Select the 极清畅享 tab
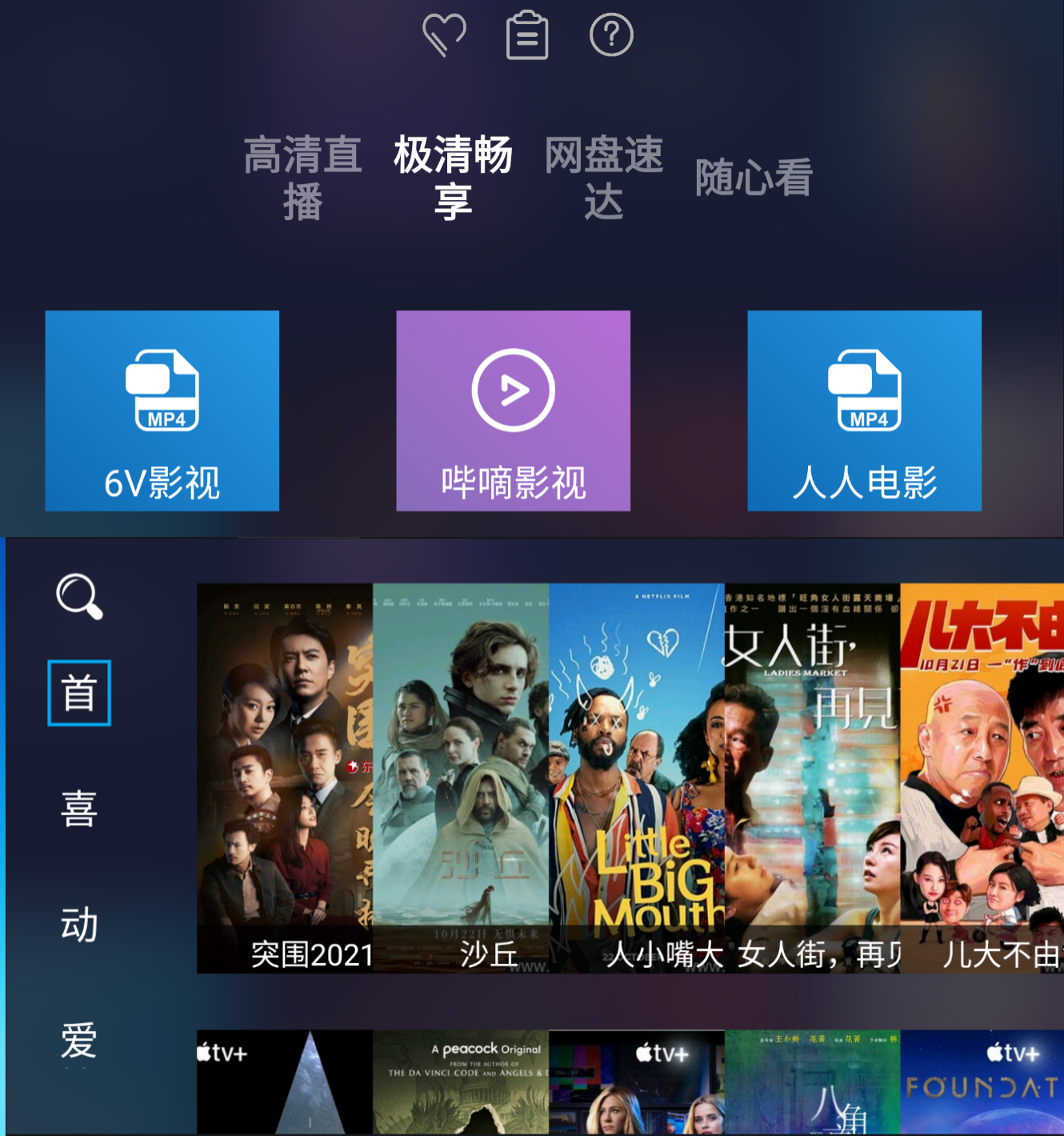Viewport: 1064px width, 1136px height. tap(453, 178)
